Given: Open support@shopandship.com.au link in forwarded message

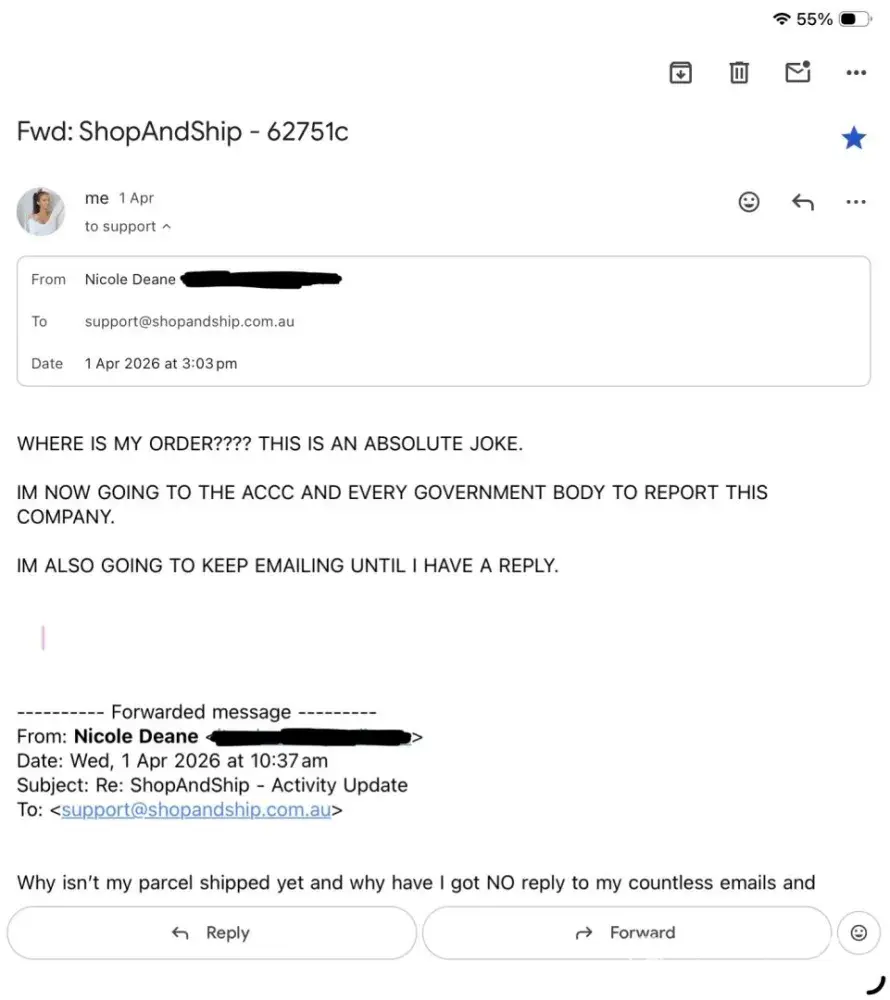Looking at the screenshot, I should click(x=196, y=811).
